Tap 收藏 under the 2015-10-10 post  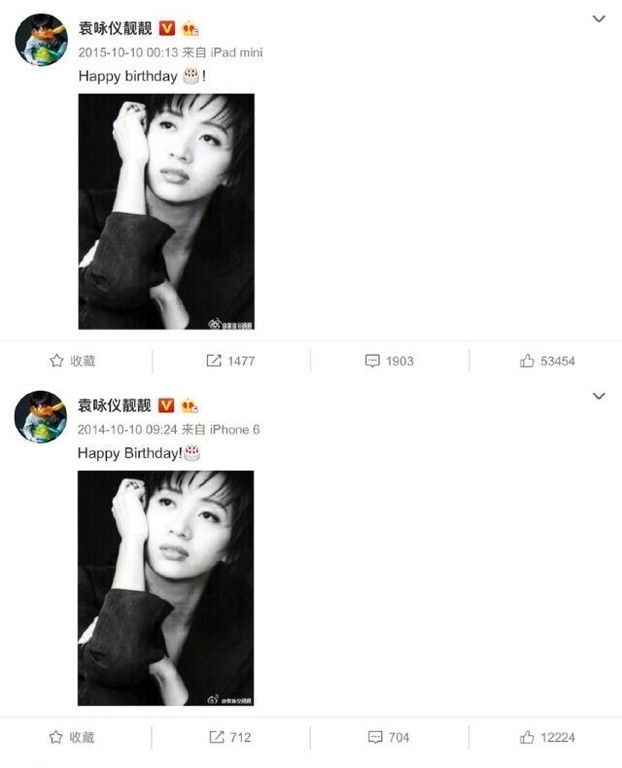tap(72, 361)
